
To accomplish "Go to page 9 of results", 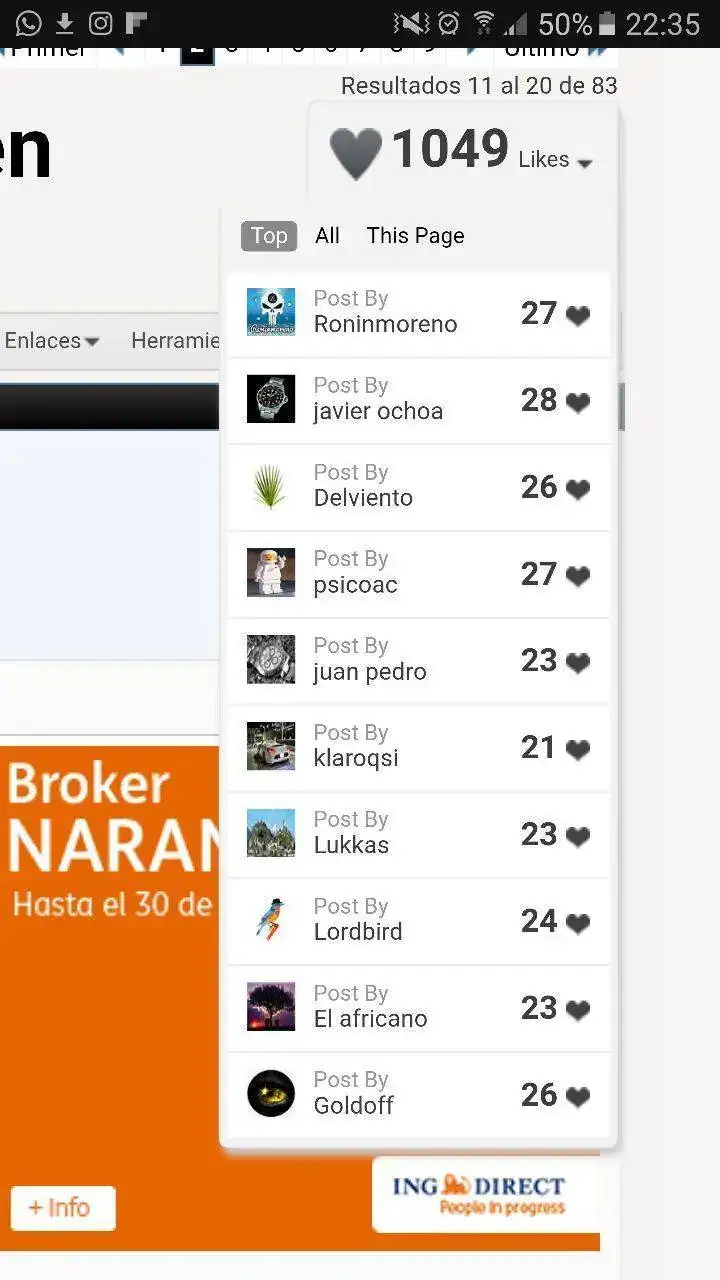I will pyautogui.click(x=429, y=50).
